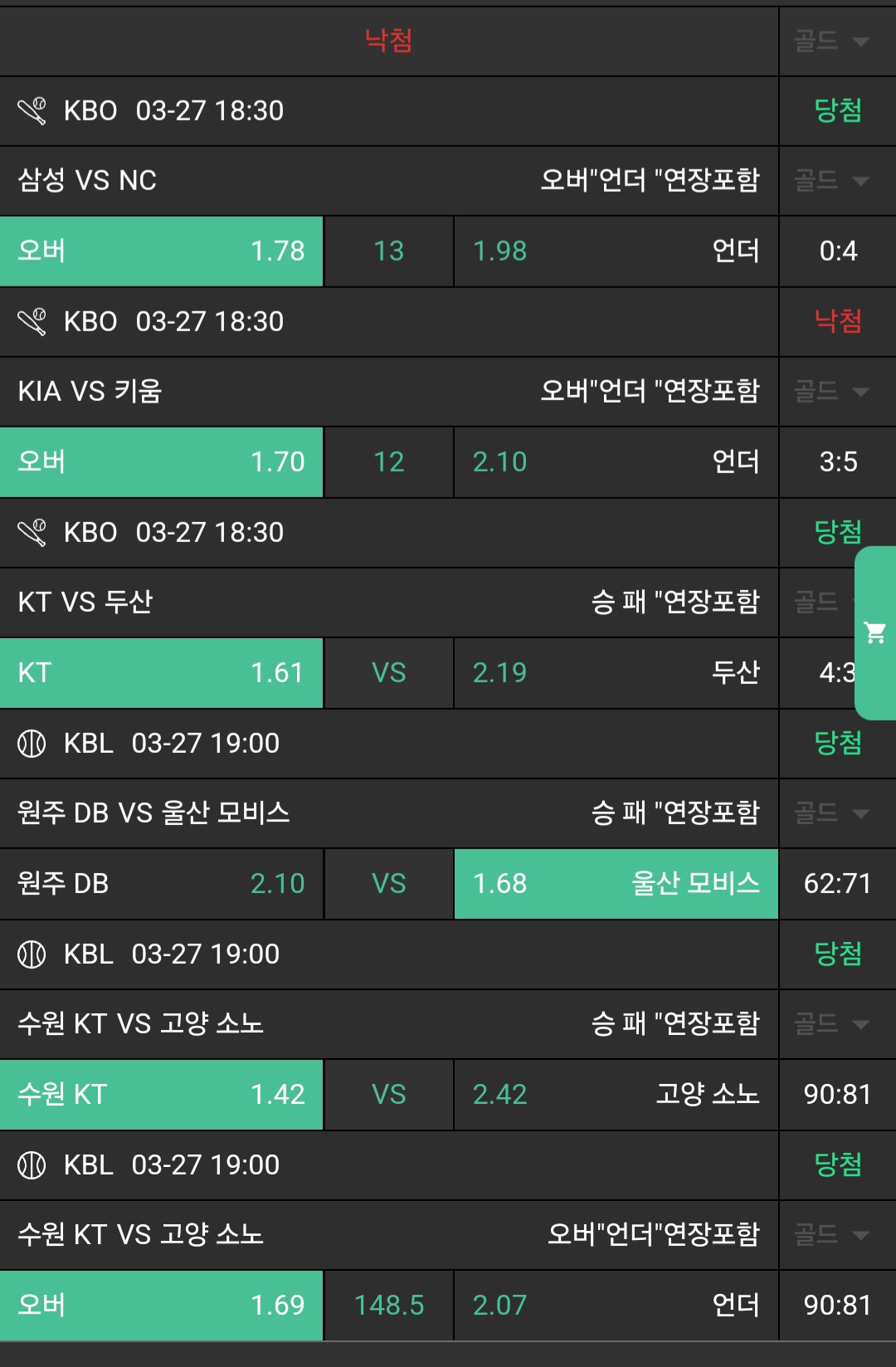The image size is (896, 1367).
Task: Choose 두산 at 2.19 odds
Action: click(616, 672)
